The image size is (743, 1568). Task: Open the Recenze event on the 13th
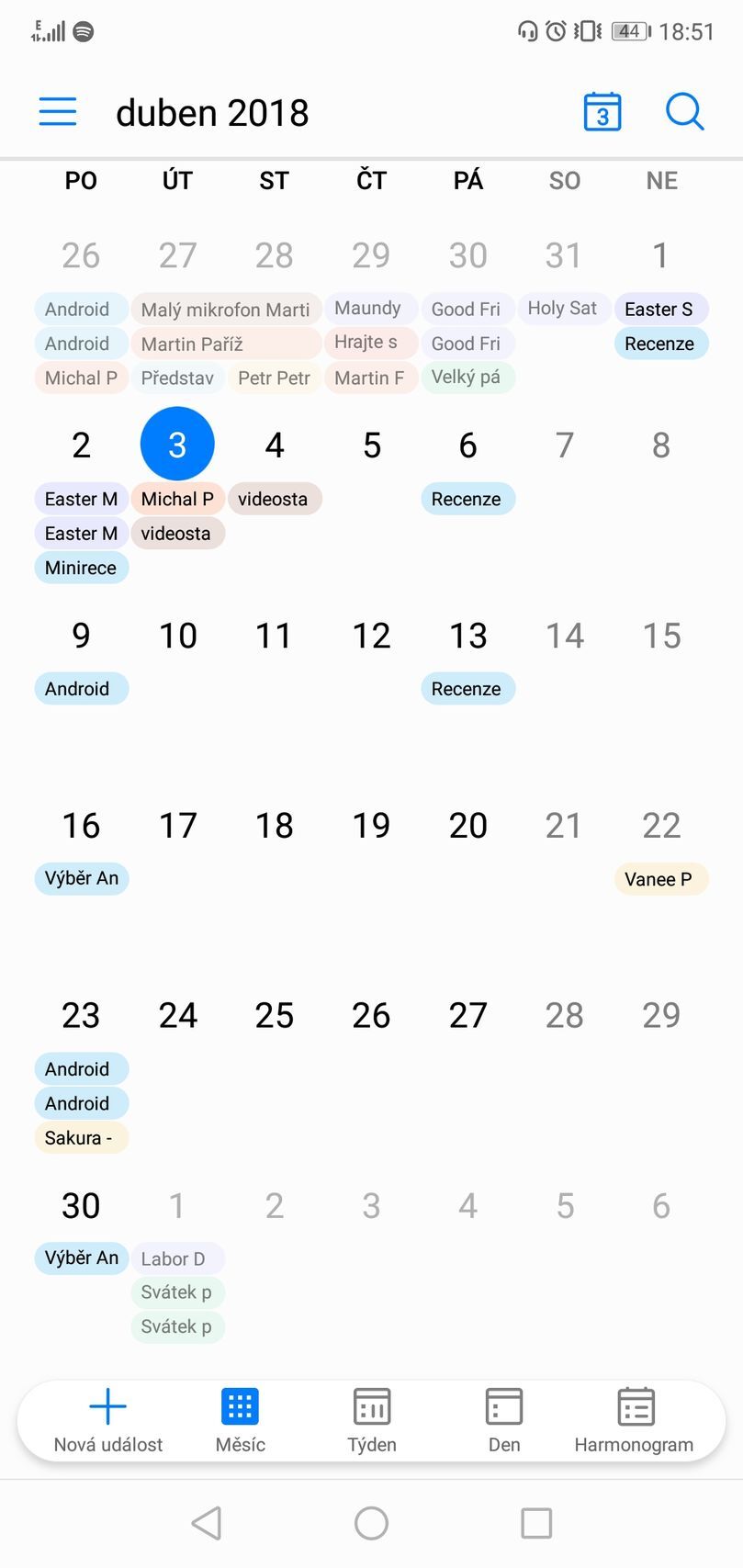click(467, 689)
